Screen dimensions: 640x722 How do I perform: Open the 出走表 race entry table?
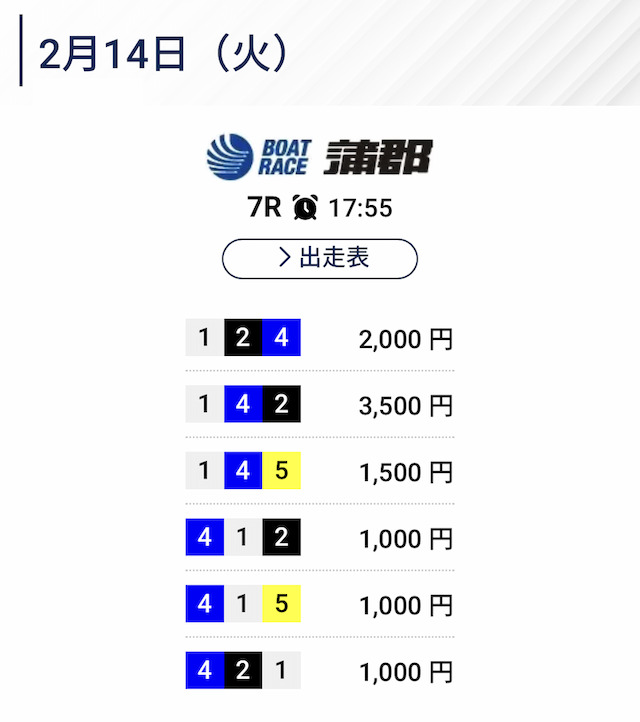coord(319,258)
